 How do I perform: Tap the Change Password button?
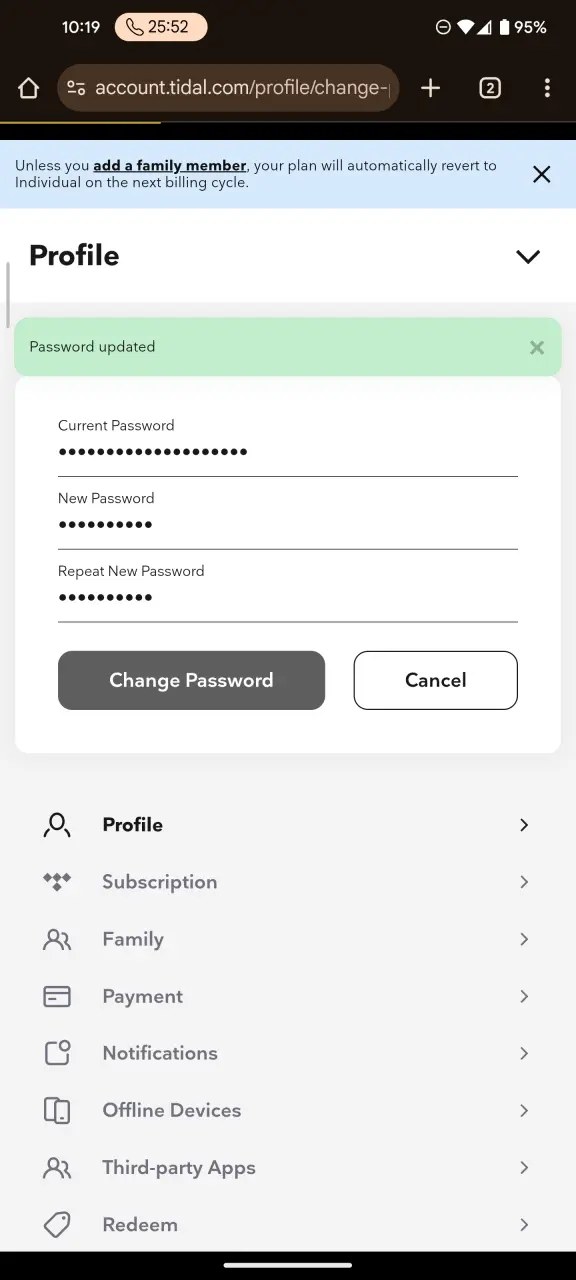(x=191, y=680)
